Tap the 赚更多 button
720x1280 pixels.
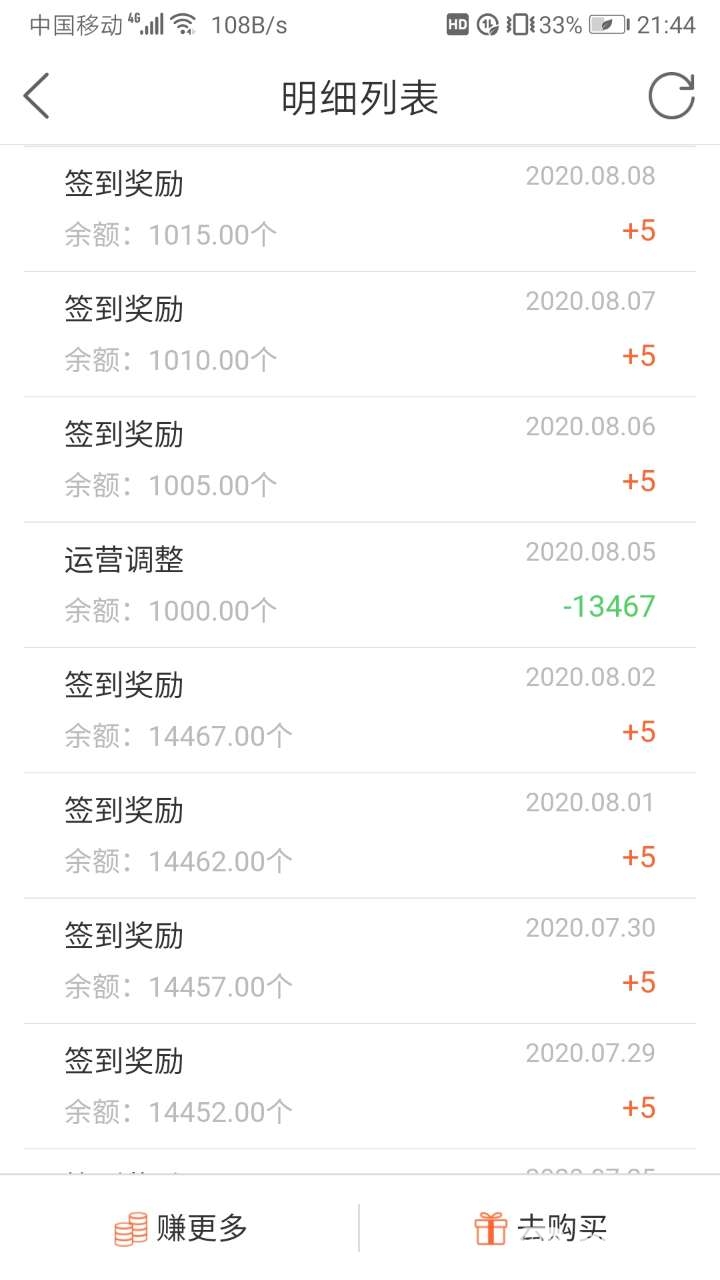[x=181, y=1228]
